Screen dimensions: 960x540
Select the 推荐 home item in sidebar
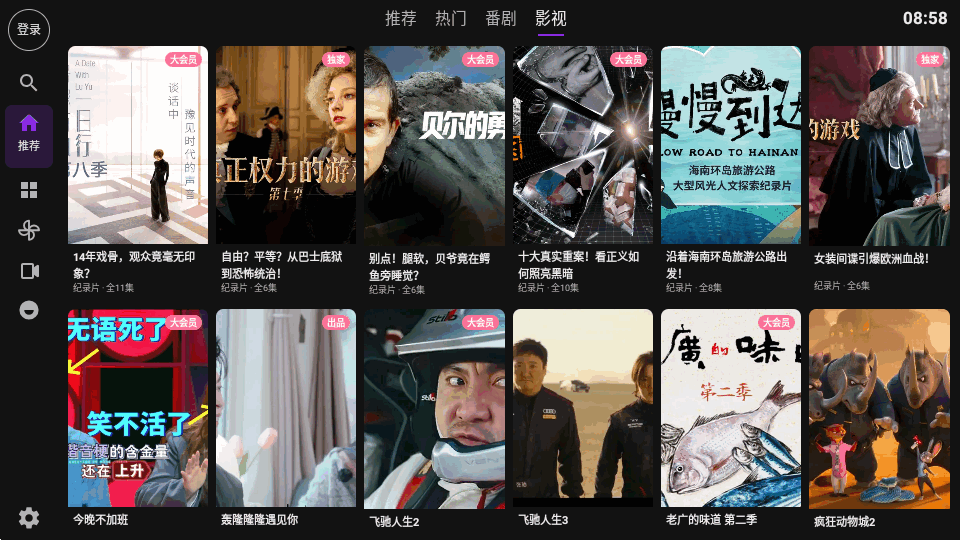(x=29, y=134)
